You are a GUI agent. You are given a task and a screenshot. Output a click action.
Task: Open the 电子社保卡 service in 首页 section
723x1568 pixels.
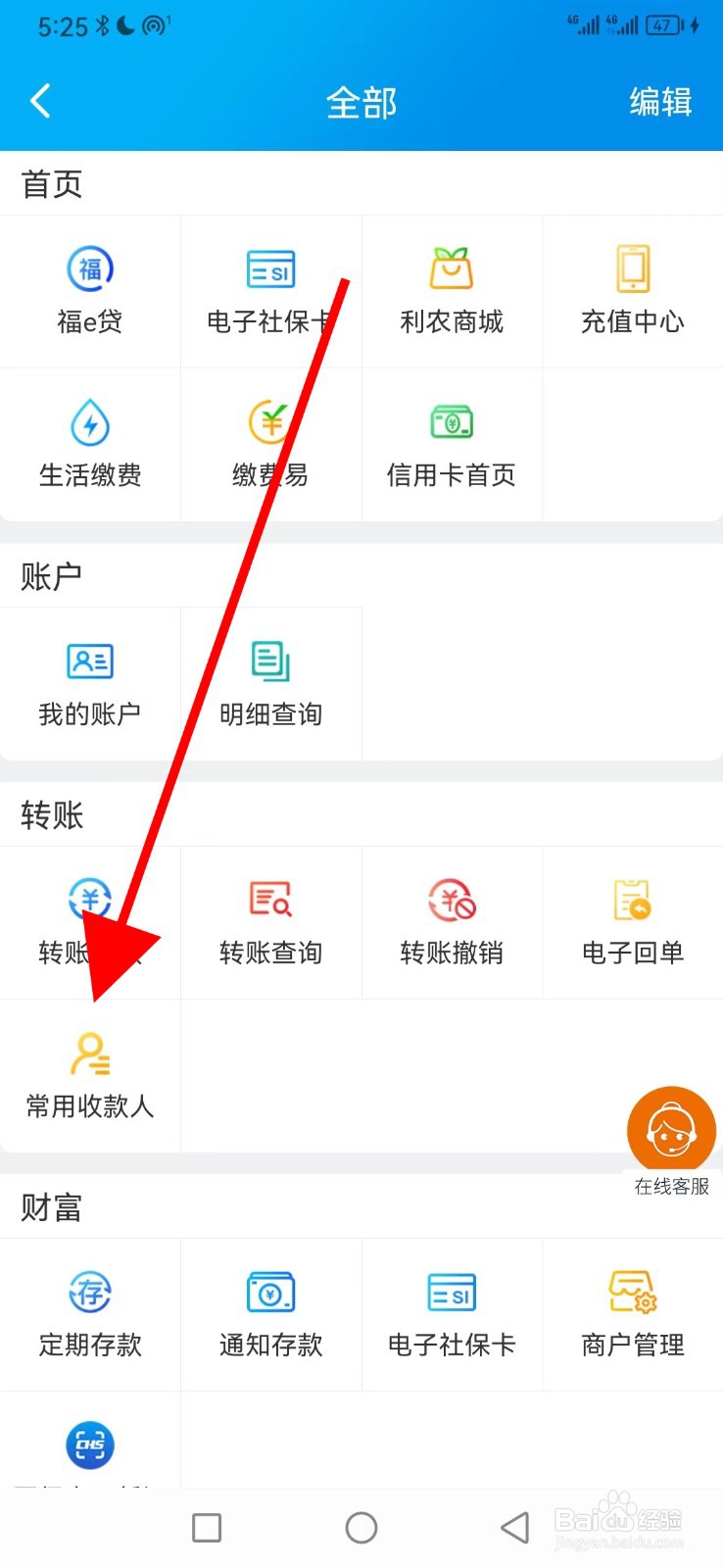(271, 291)
